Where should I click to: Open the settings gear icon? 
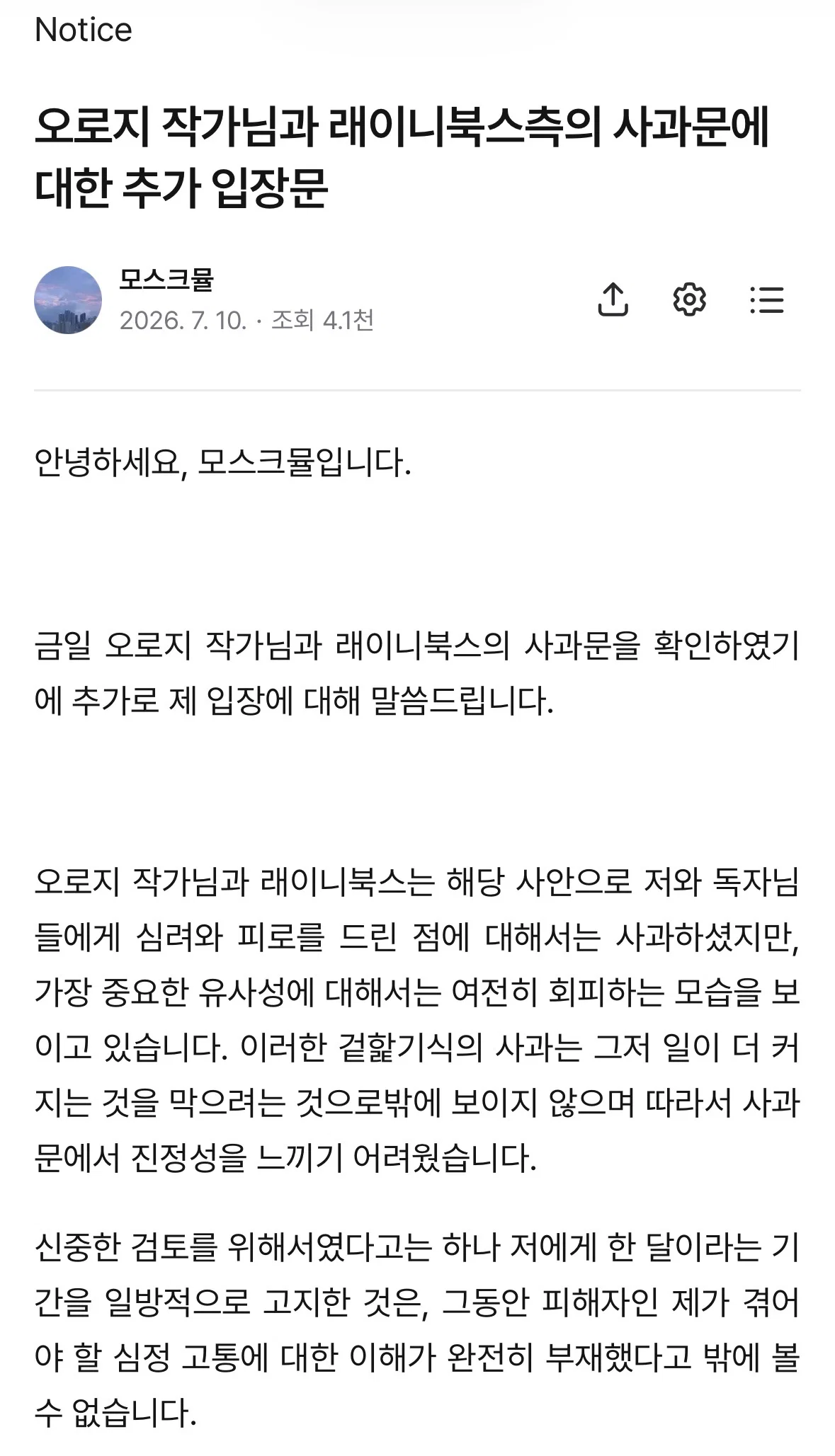(x=689, y=299)
